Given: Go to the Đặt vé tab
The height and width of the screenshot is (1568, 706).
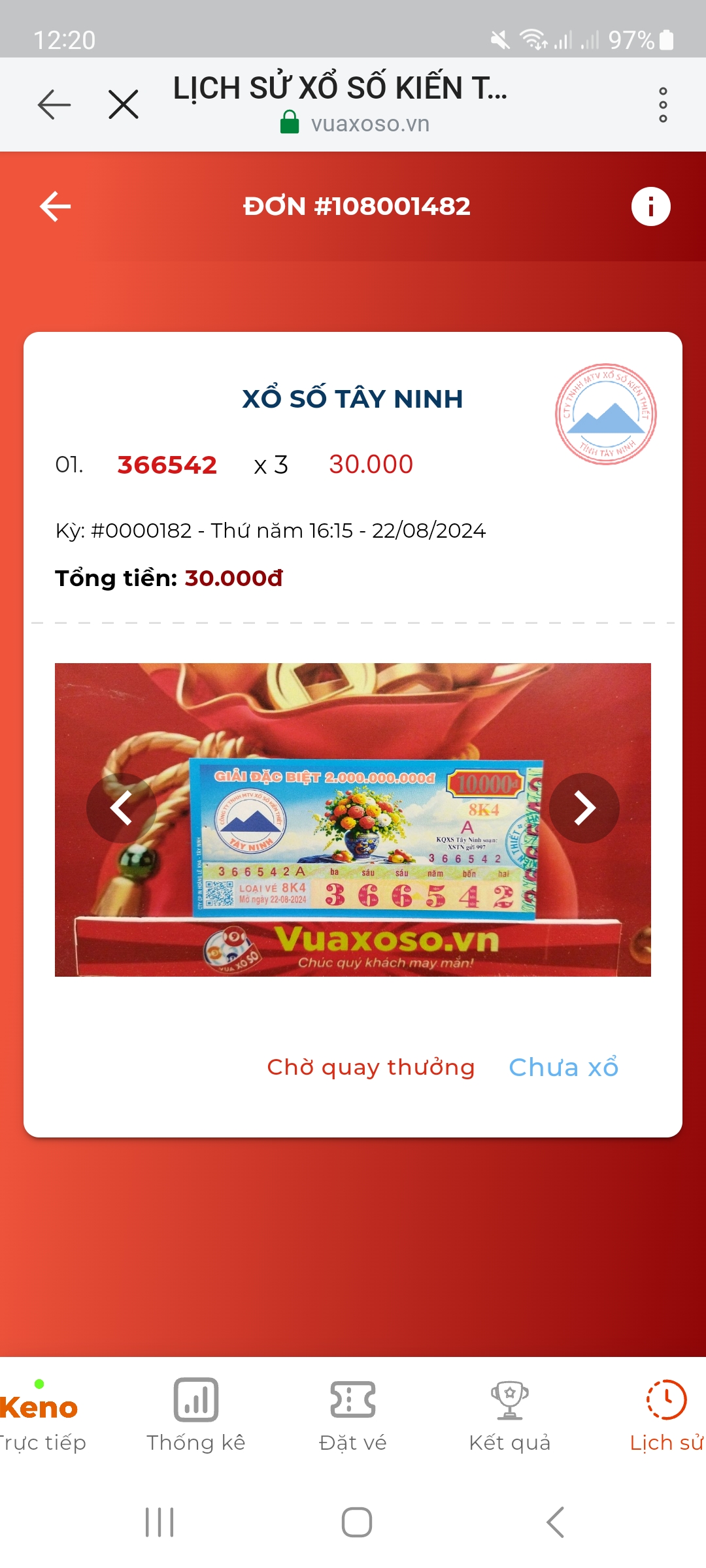Looking at the screenshot, I should [x=353, y=1415].
